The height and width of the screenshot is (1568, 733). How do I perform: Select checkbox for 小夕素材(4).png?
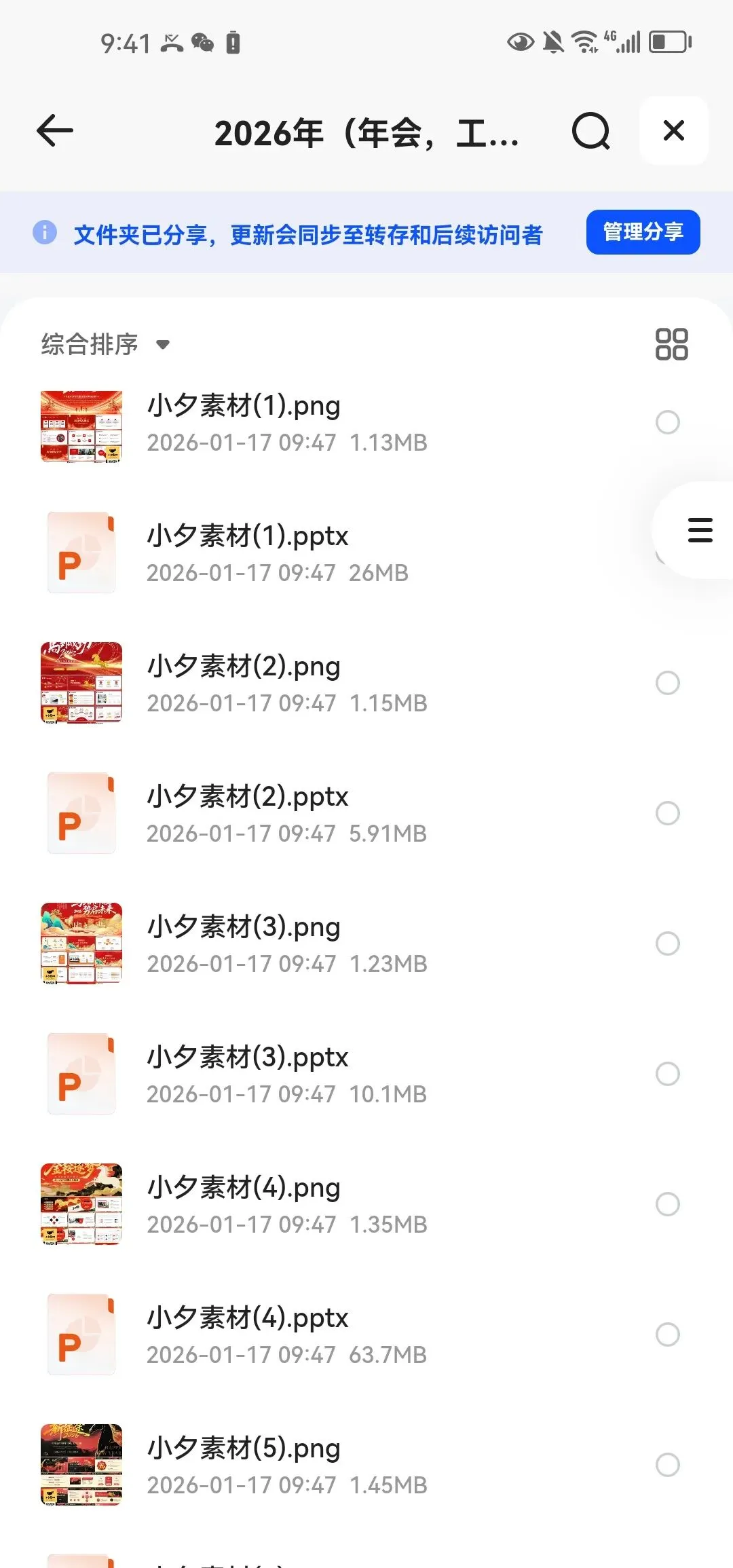668,1204
